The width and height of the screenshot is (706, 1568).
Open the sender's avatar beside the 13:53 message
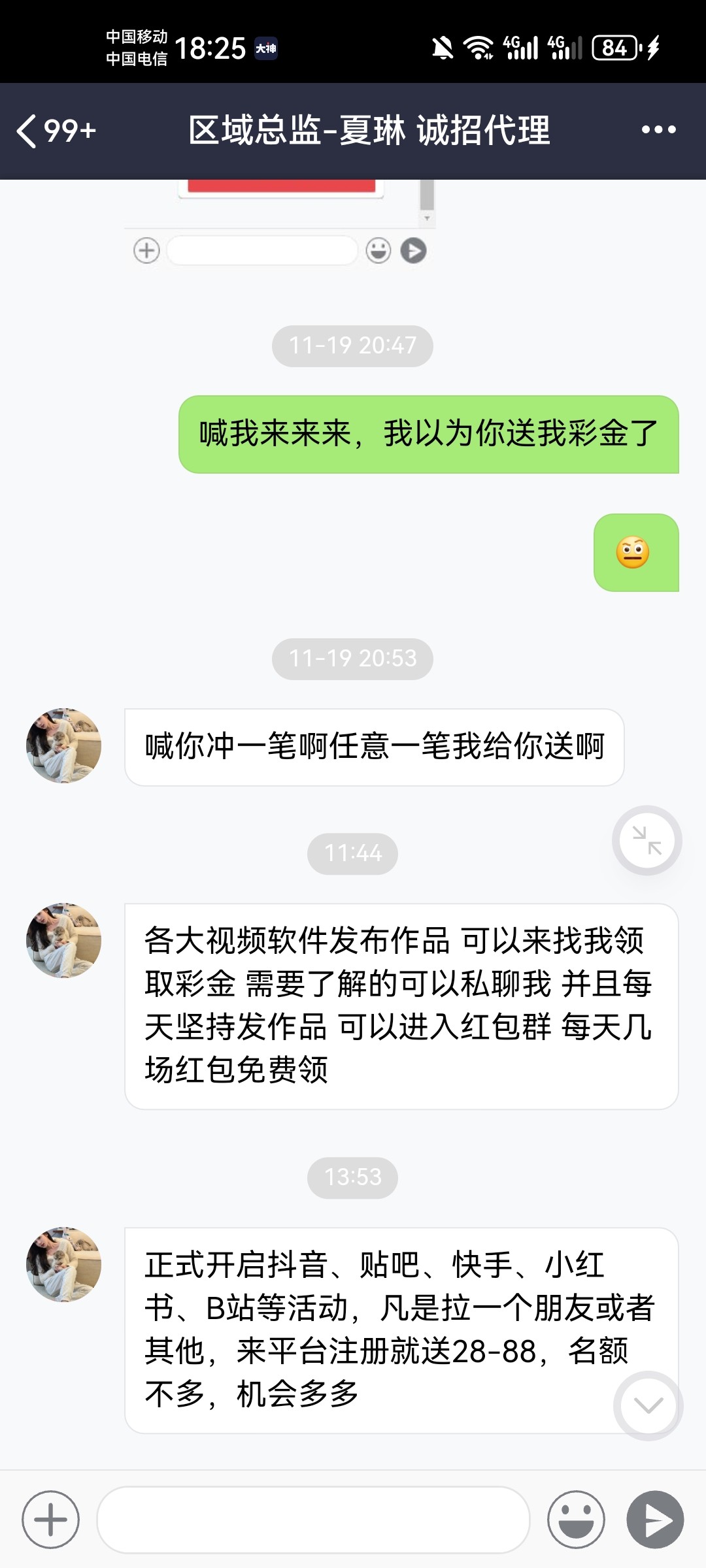(63, 1264)
